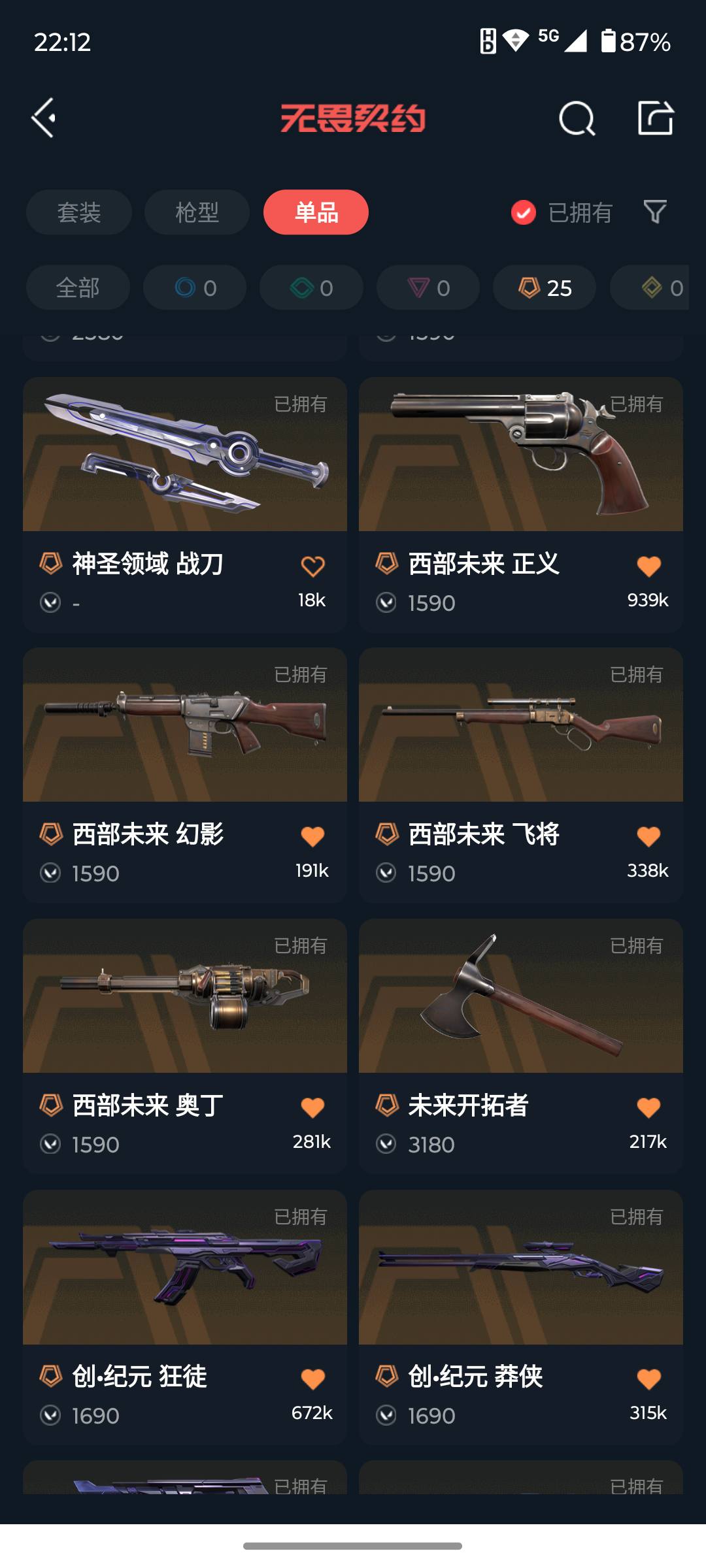Unfavorite 西部未来 飞将
This screenshot has width=706, height=1568.
(648, 834)
